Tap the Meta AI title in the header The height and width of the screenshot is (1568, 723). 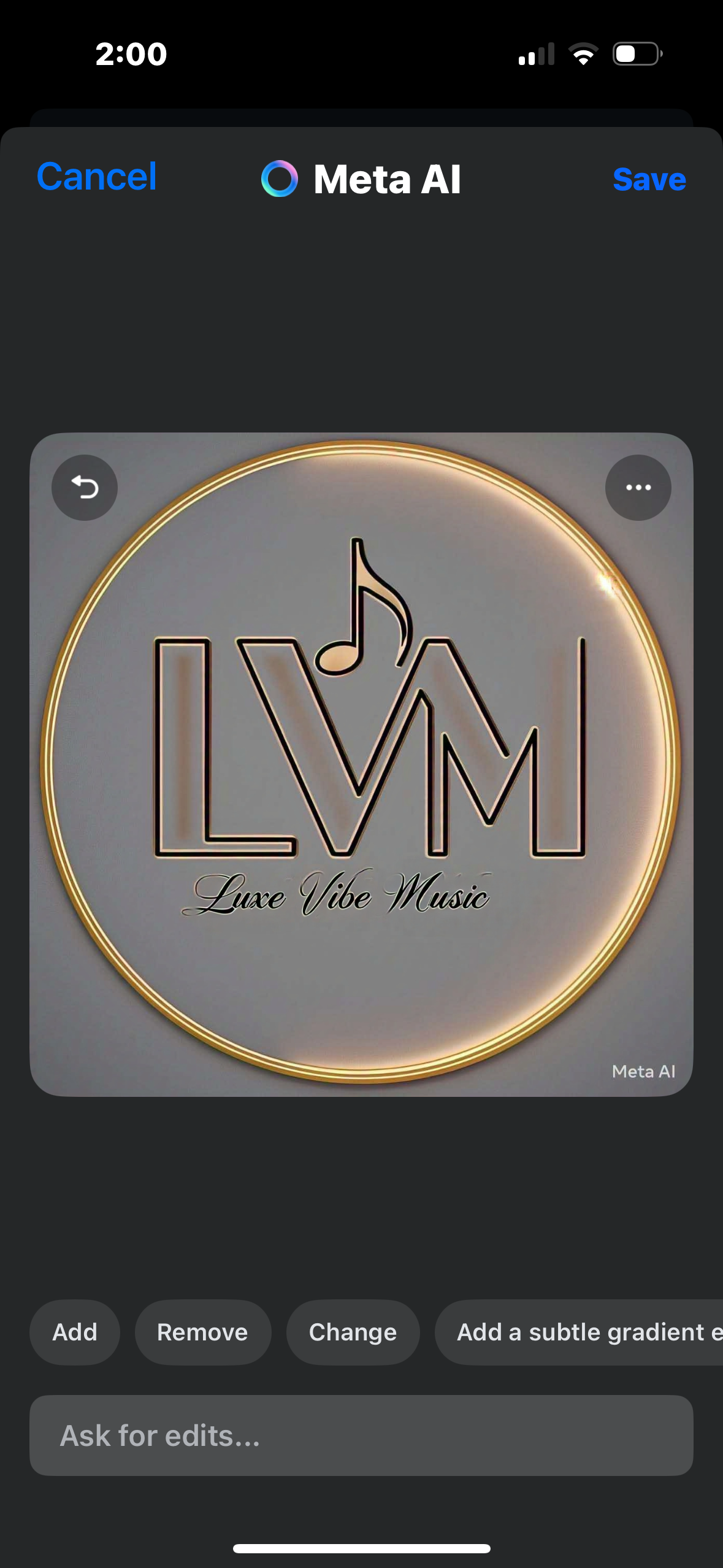coord(386,179)
